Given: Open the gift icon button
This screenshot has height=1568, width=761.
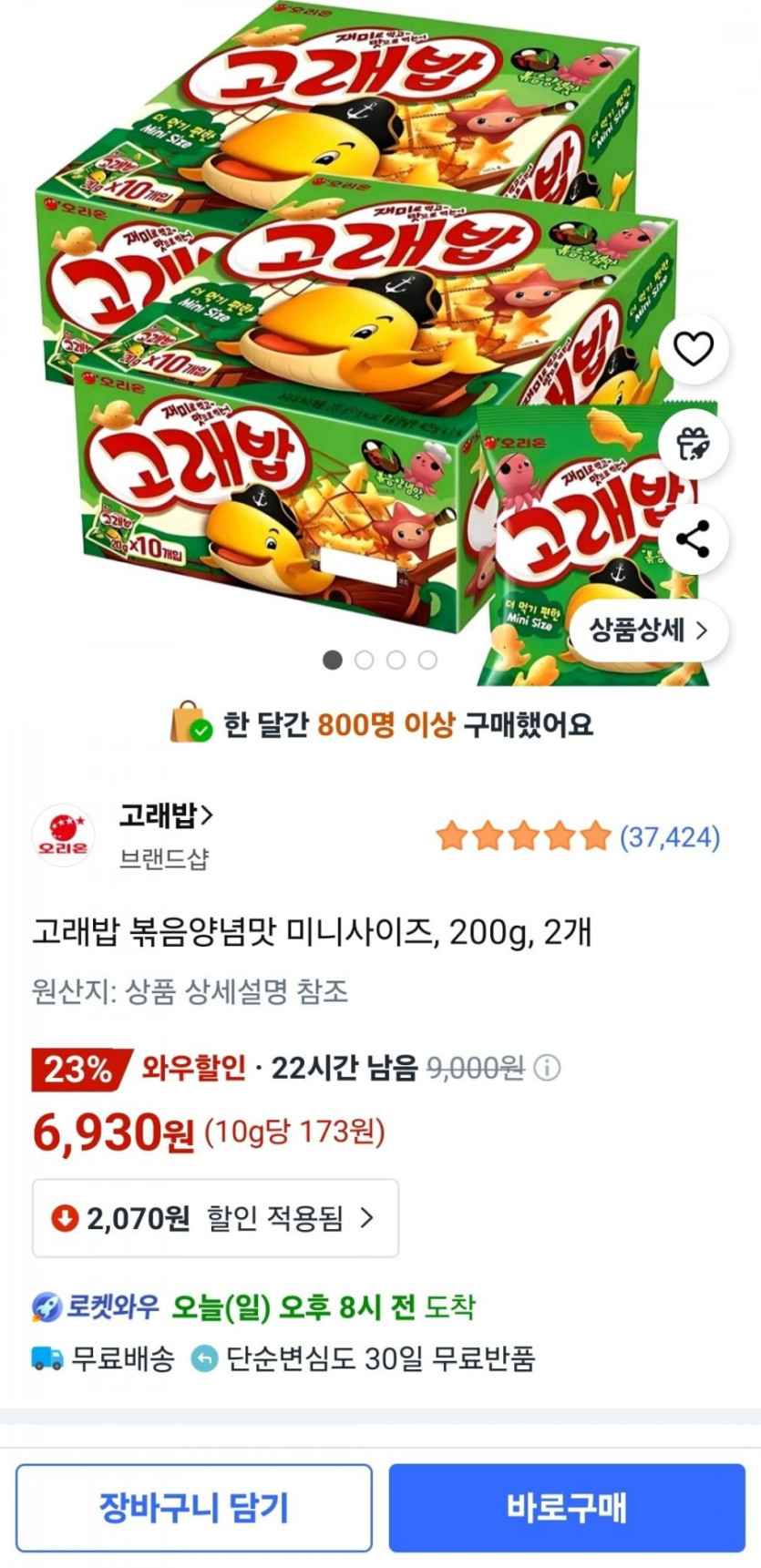Looking at the screenshot, I should tap(693, 444).
